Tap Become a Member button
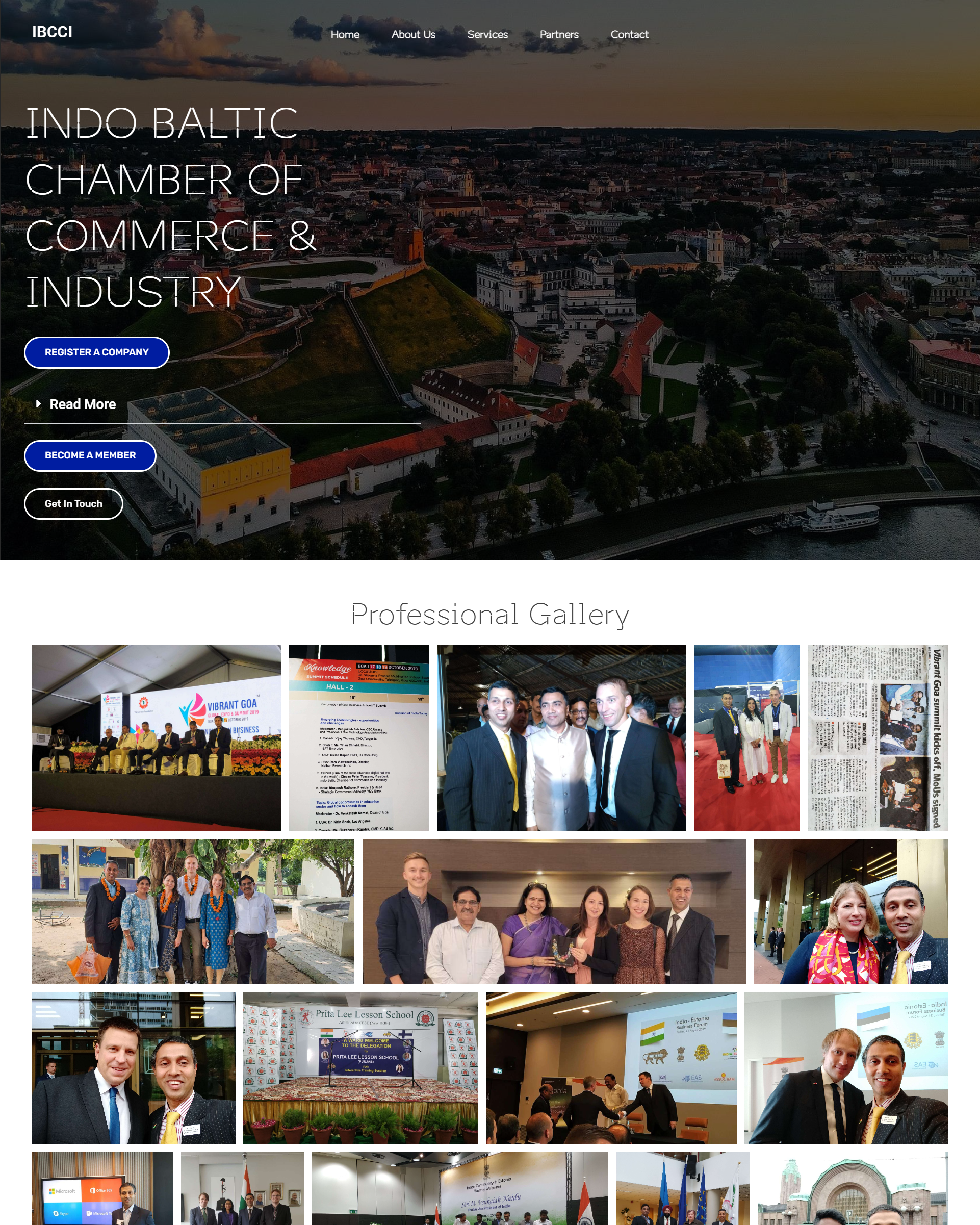Viewport: 980px width, 1225px height. point(90,455)
